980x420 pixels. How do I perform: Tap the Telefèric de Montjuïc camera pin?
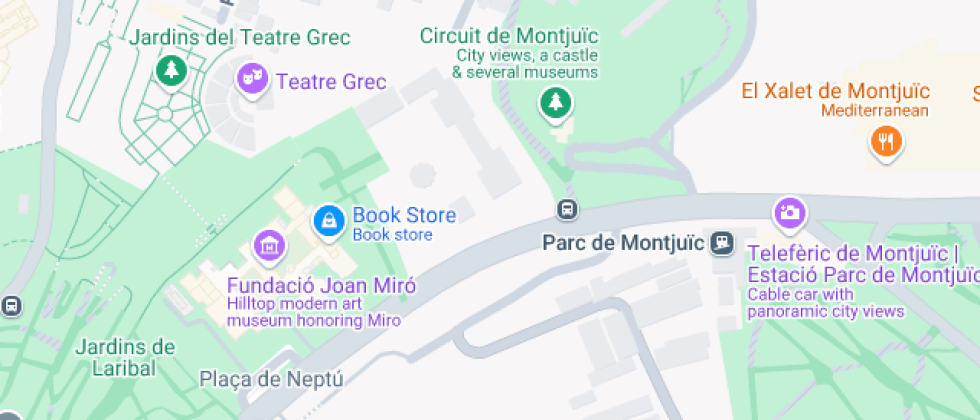789,212
